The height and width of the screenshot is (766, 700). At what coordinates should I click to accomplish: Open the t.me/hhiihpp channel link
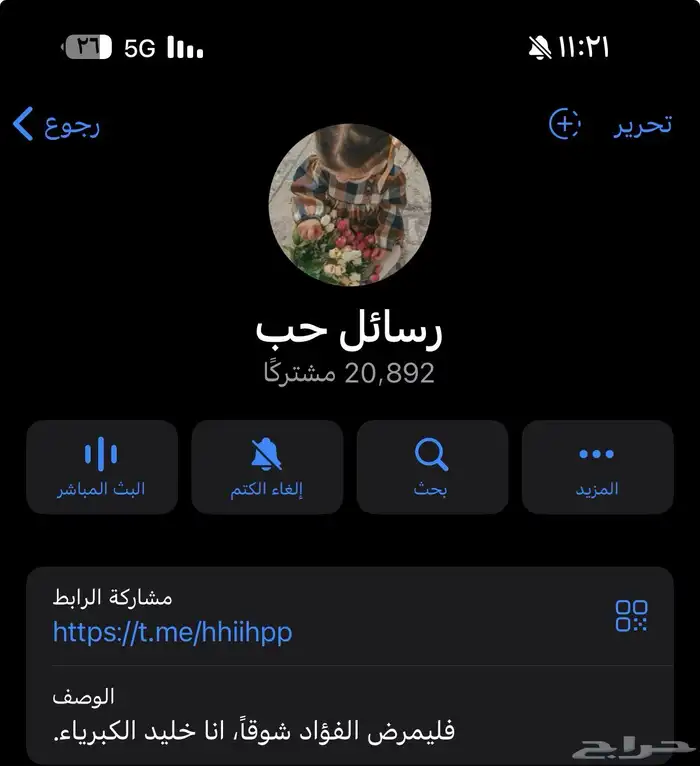click(x=172, y=632)
